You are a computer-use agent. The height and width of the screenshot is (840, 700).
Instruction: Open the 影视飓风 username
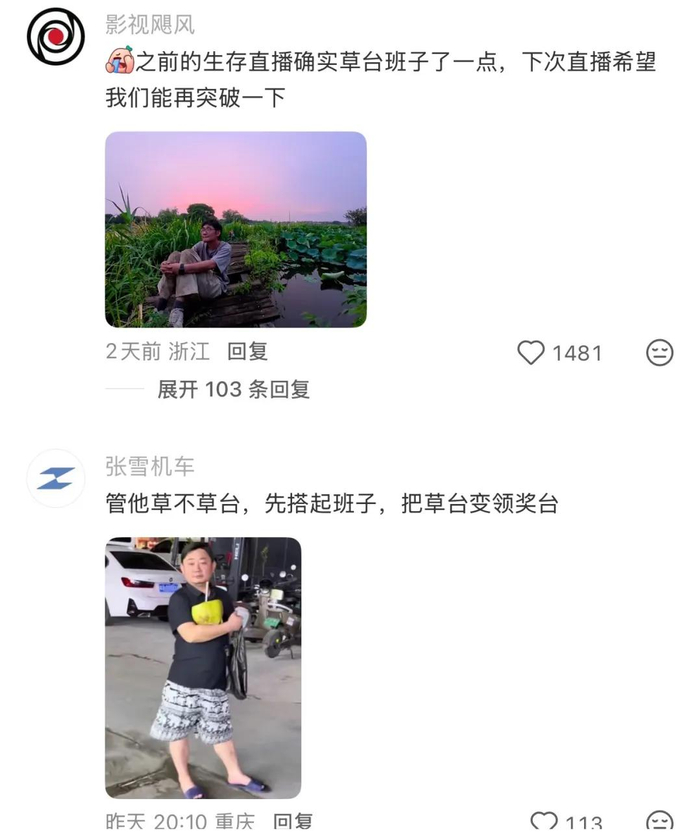(x=150, y=25)
